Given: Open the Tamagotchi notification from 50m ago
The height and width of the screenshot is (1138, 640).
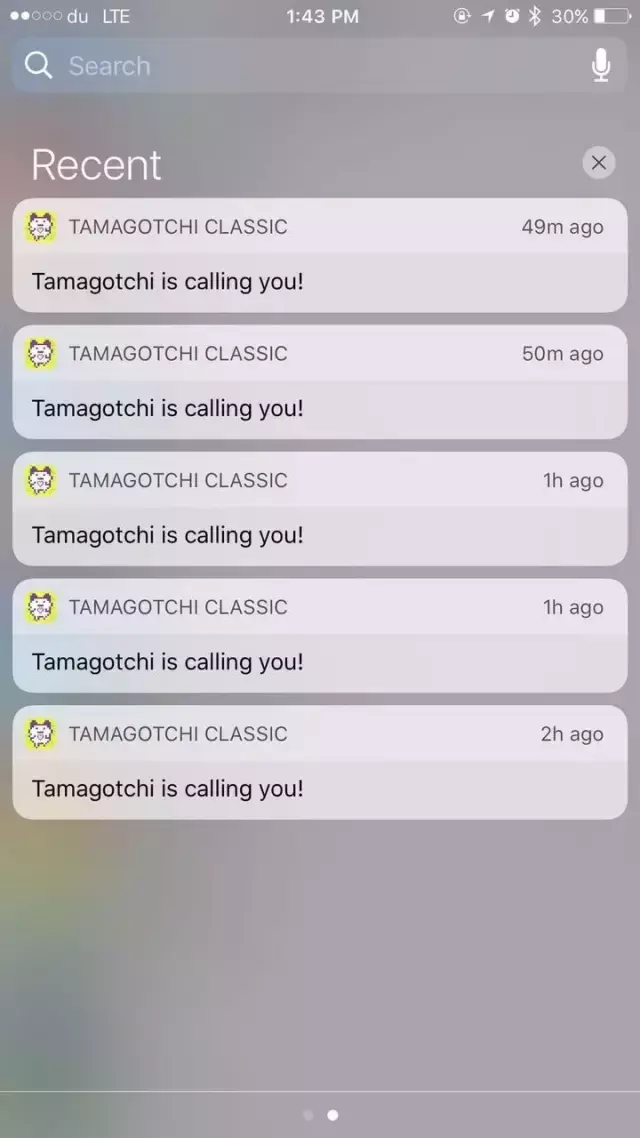Looking at the screenshot, I should click(319, 382).
